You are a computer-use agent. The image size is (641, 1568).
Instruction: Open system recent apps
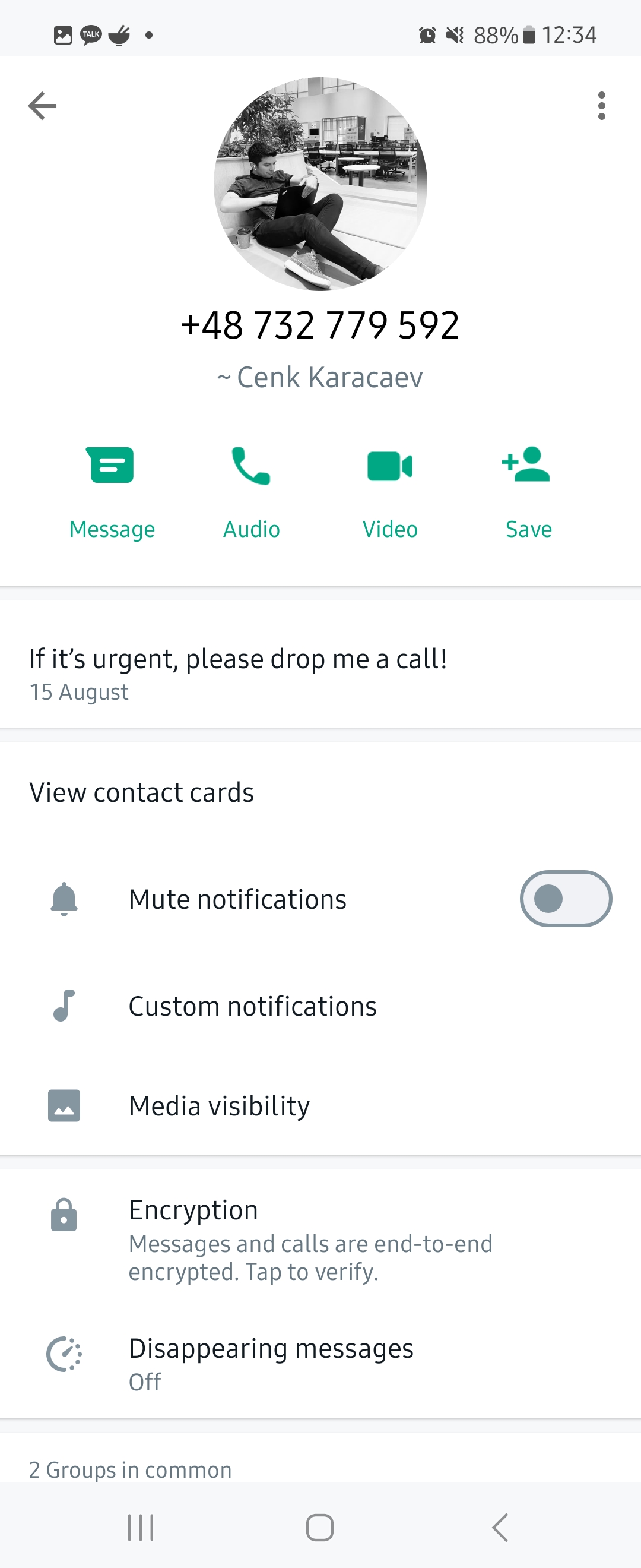[141, 1527]
